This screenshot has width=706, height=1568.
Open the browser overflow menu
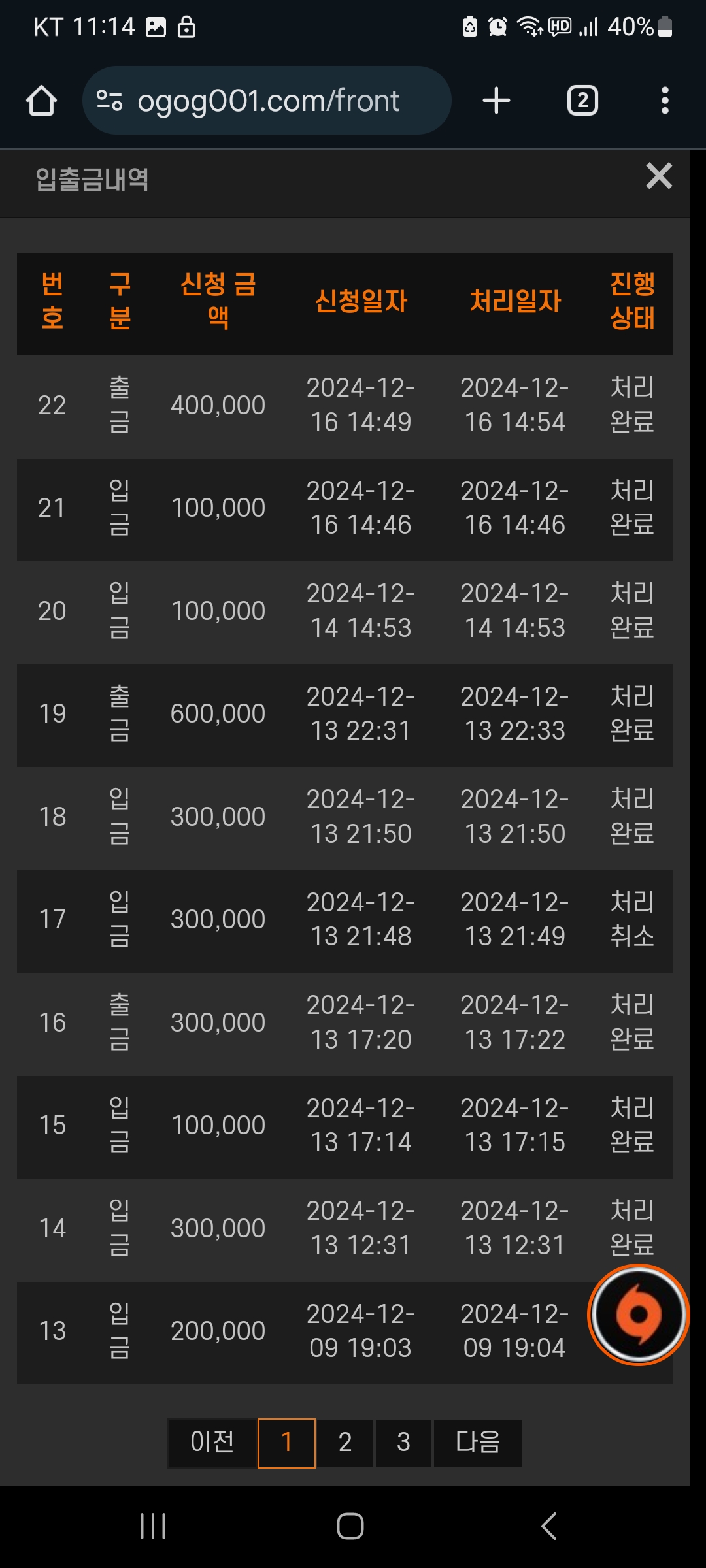pyautogui.click(x=665, y=101)
